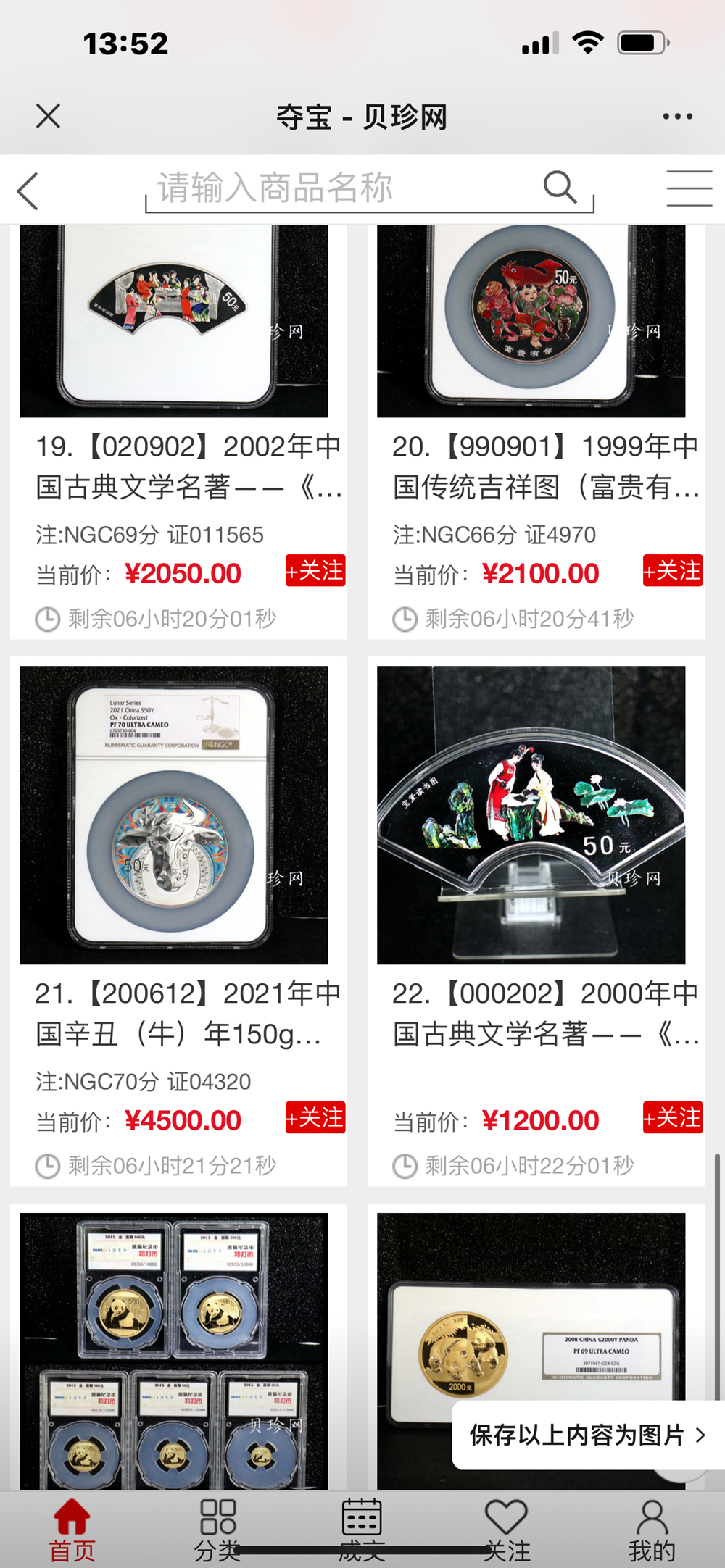The width and height of the screenshot is (725, 1568).
Task: Open the hamburger menu
Action: [689, 188]
